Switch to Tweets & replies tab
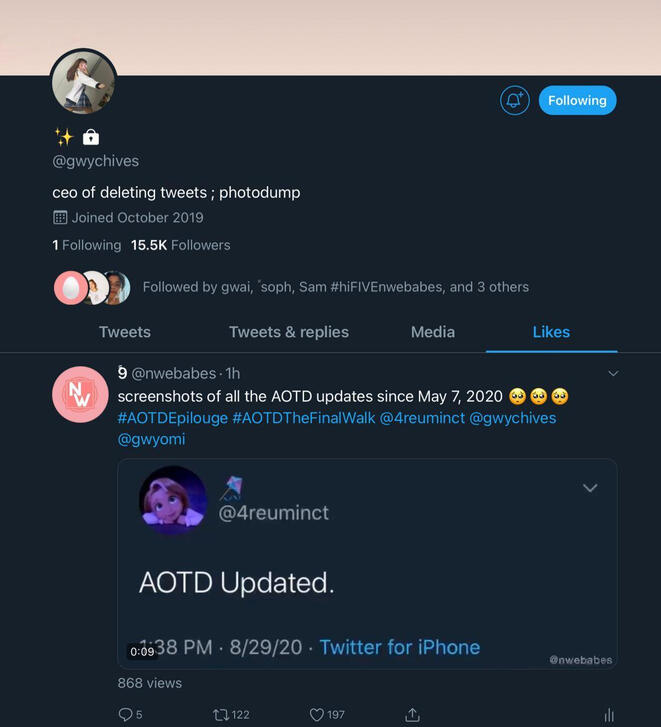The image size is (661, 727). (x=289, y=332)
